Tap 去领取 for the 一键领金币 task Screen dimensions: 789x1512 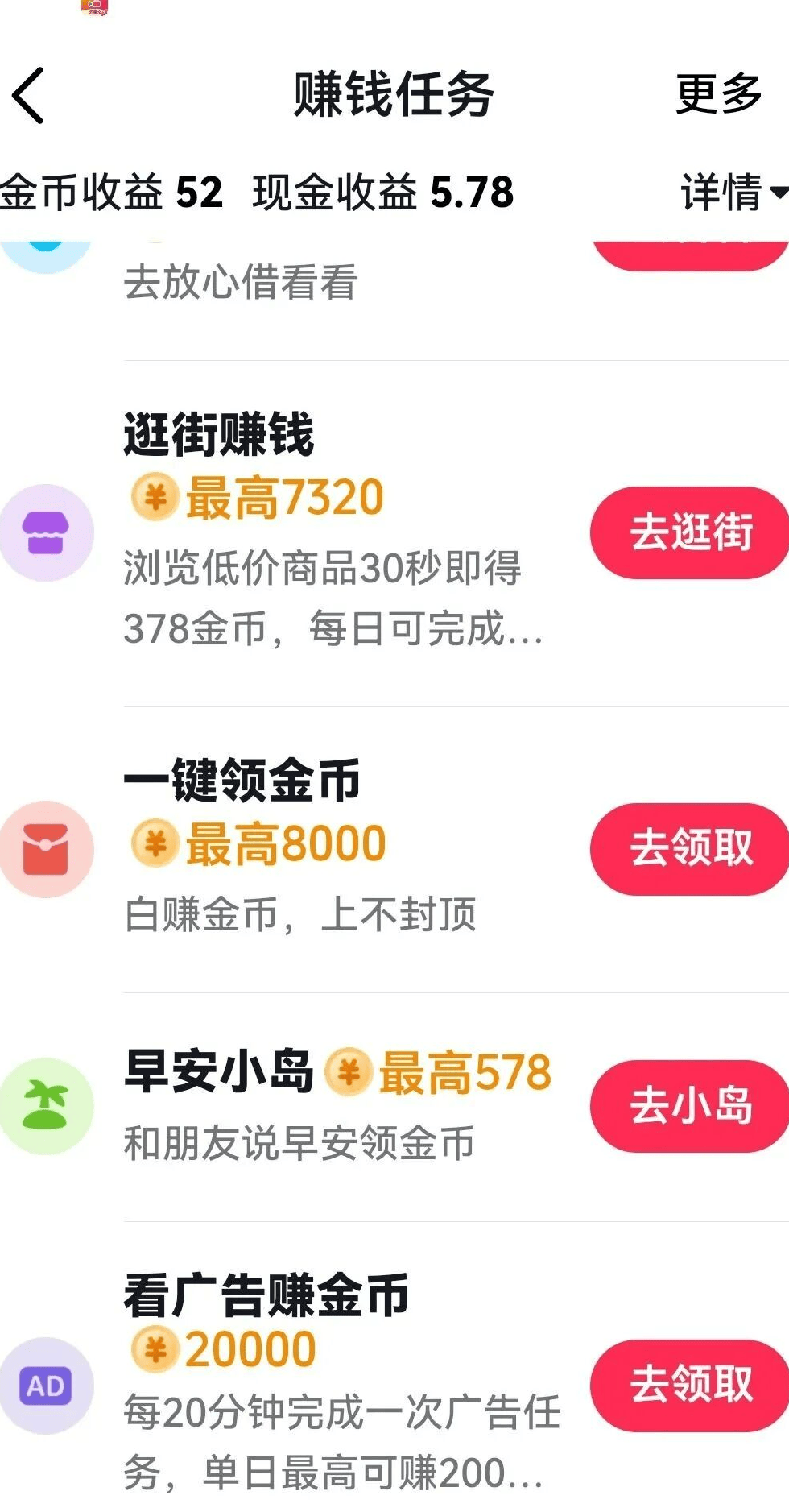(690, 849)
